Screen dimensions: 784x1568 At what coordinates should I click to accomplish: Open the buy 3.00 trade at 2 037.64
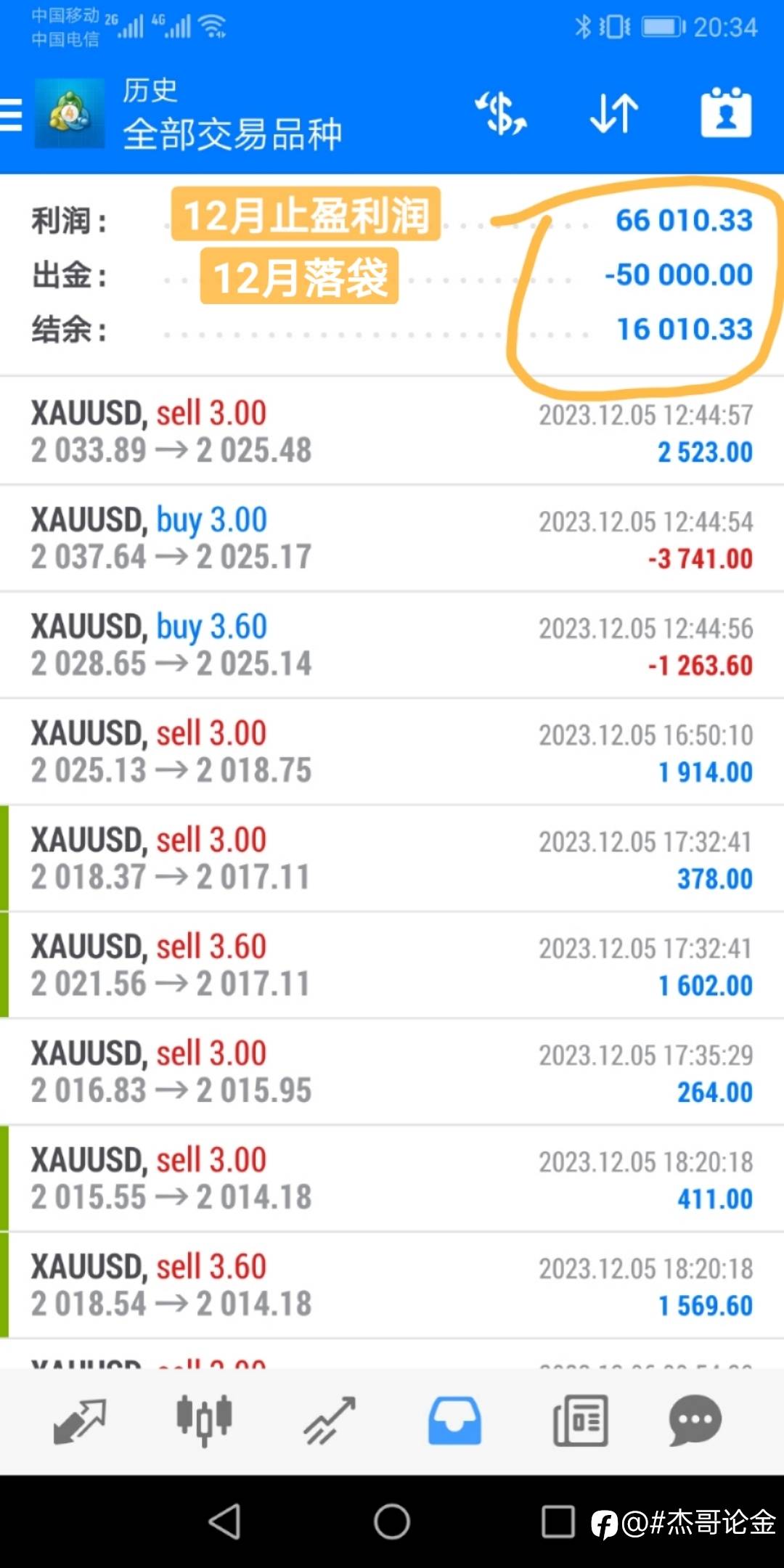pyautogui.click(x=392, y=538)
